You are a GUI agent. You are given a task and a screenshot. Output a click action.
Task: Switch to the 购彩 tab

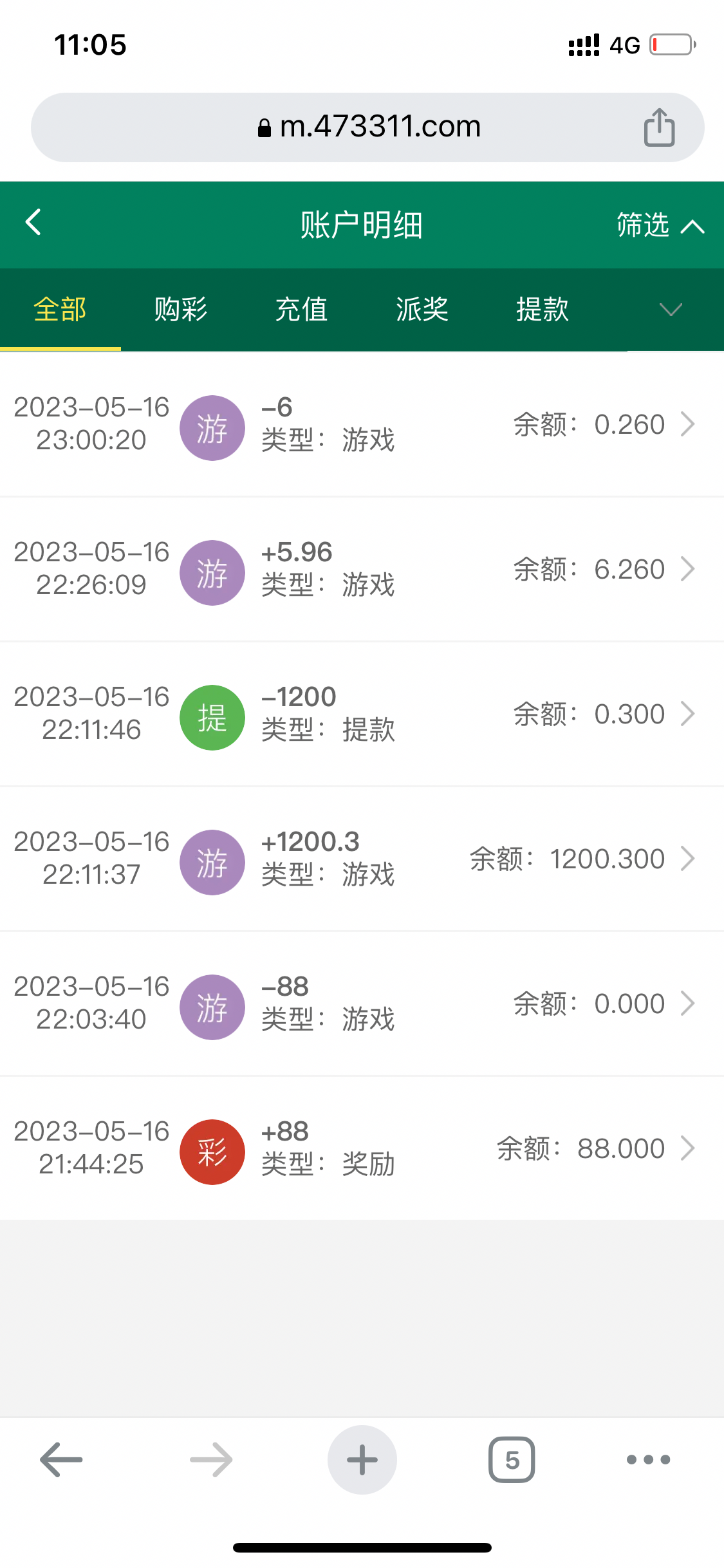click(x=181, y=310)
